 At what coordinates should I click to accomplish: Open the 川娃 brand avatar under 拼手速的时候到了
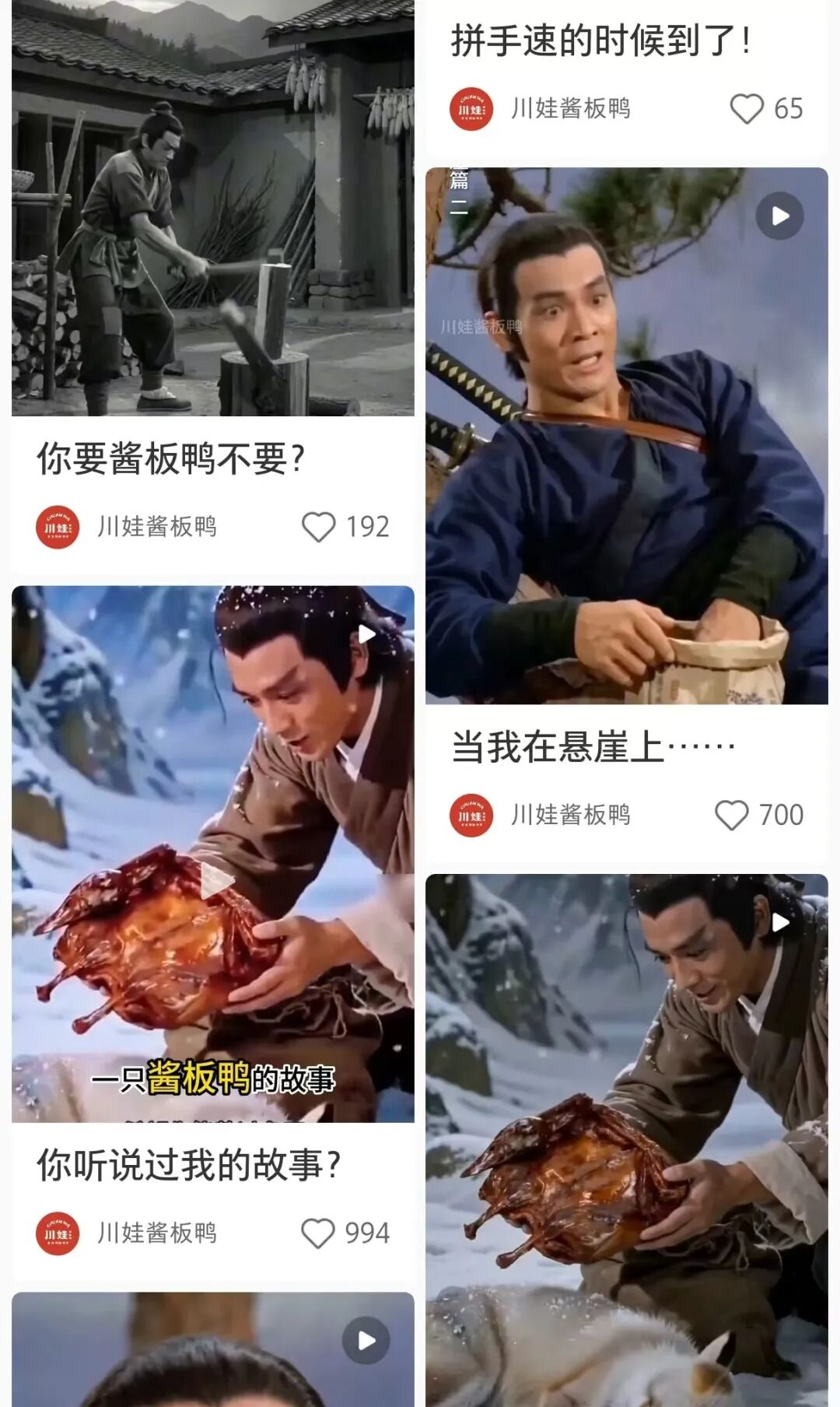point(471,111)
